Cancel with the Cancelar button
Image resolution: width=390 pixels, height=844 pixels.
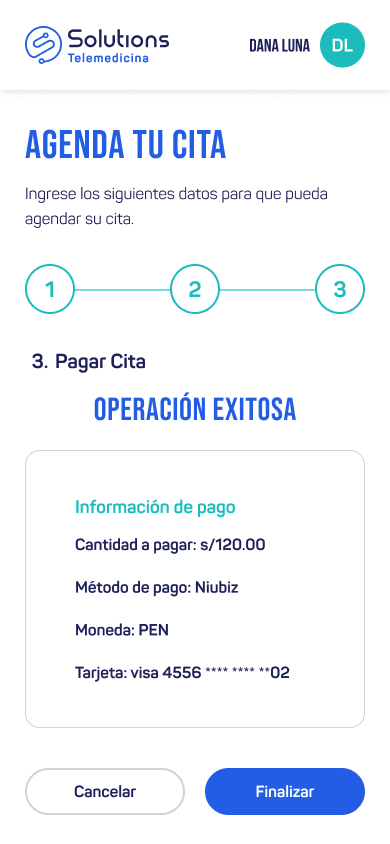tap(105, 791)
